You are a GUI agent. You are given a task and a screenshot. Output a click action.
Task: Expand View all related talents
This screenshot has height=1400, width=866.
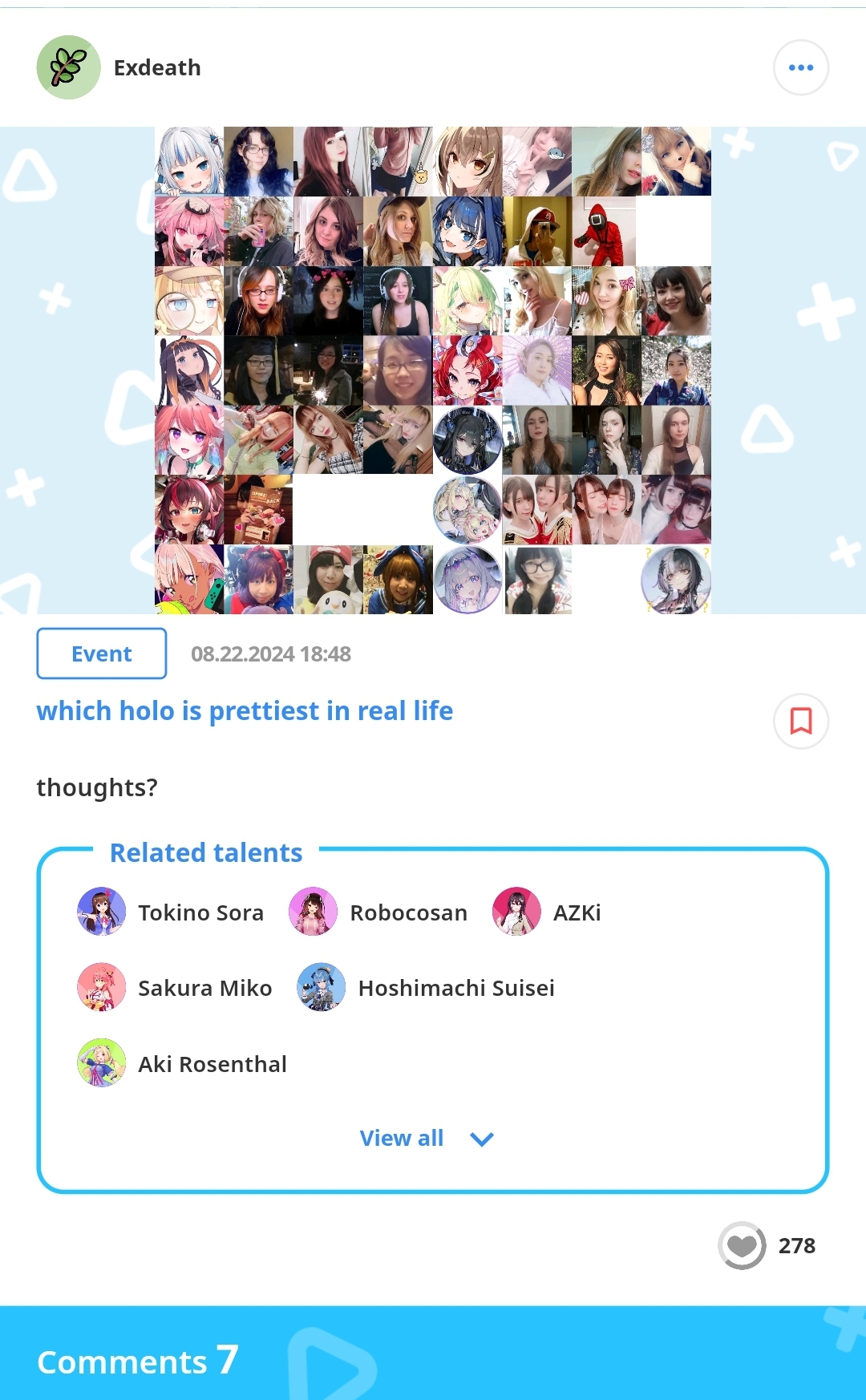pos(427,1139)
